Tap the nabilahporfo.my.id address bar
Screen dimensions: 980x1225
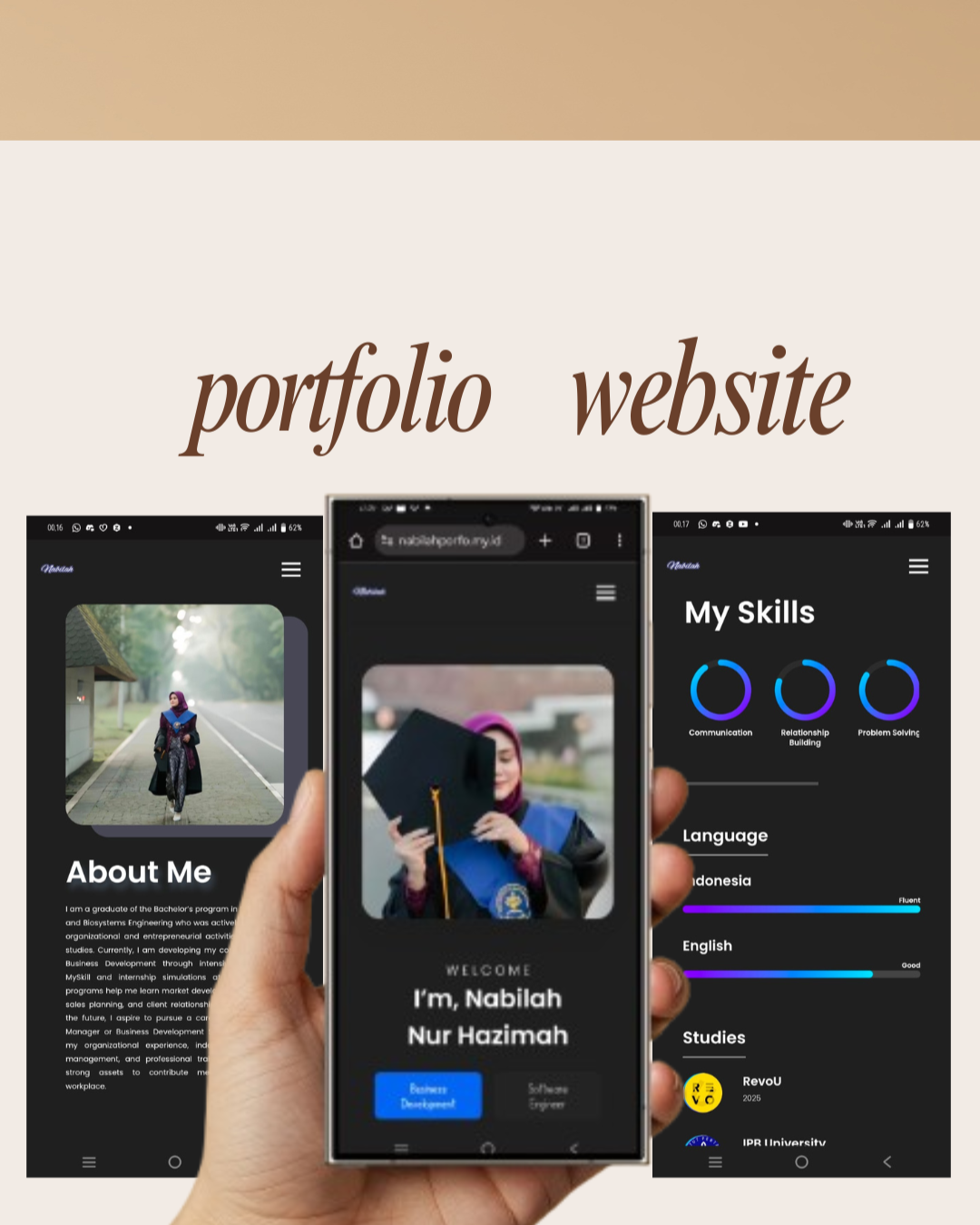pos(448,540)
